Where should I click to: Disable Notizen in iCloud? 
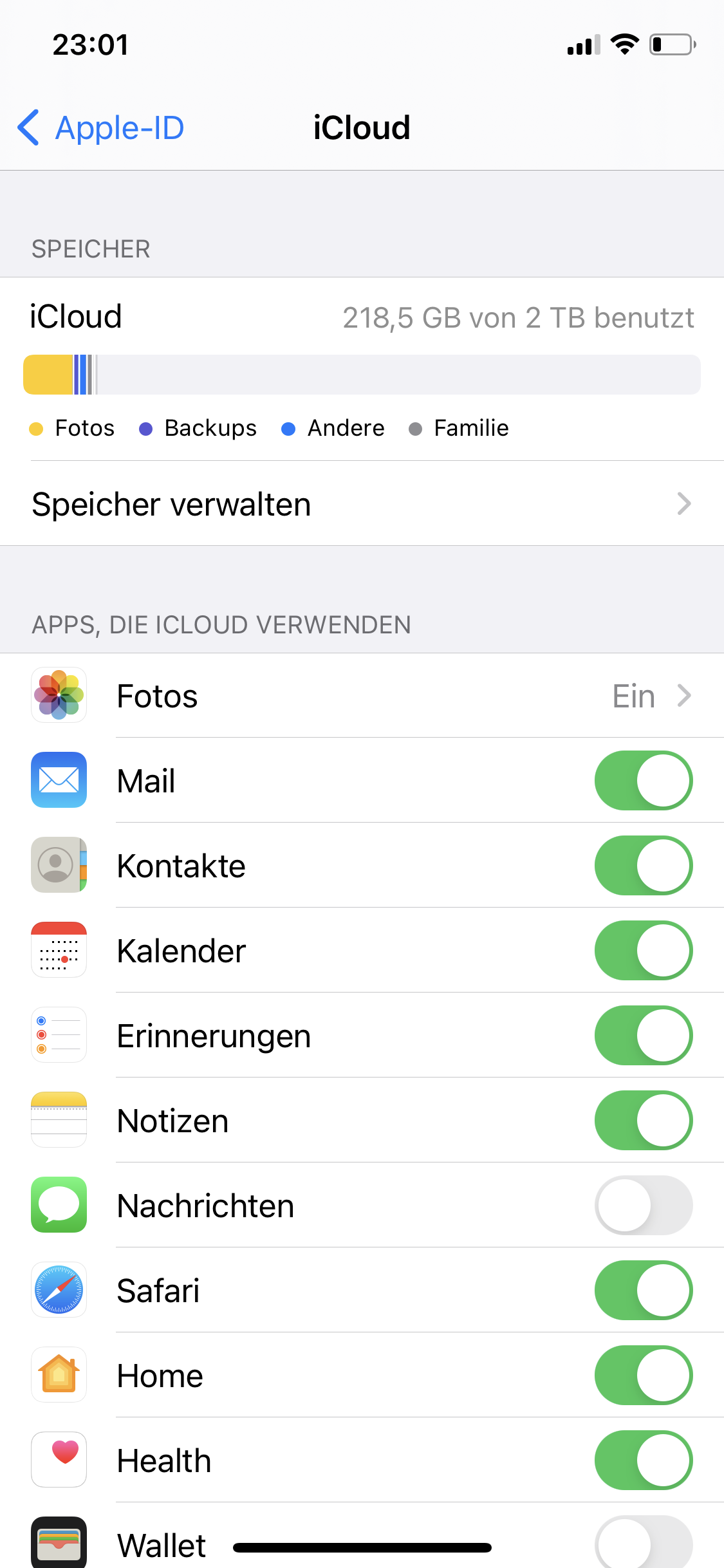click(x=643, y=1121)
